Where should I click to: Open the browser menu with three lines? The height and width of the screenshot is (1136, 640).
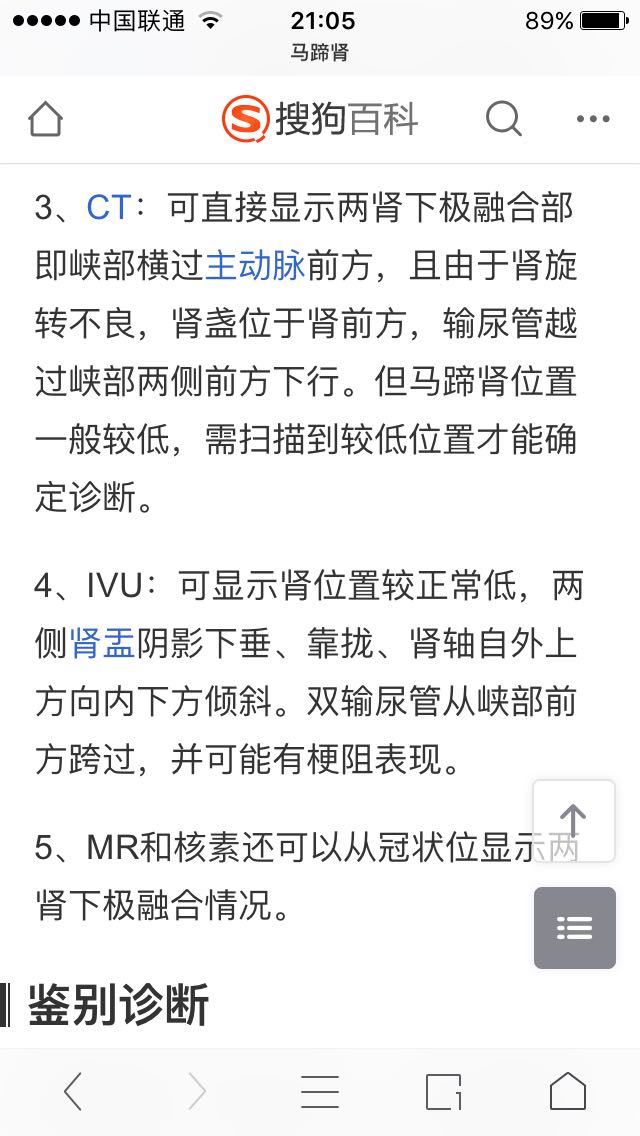[x=320, y=1092]
